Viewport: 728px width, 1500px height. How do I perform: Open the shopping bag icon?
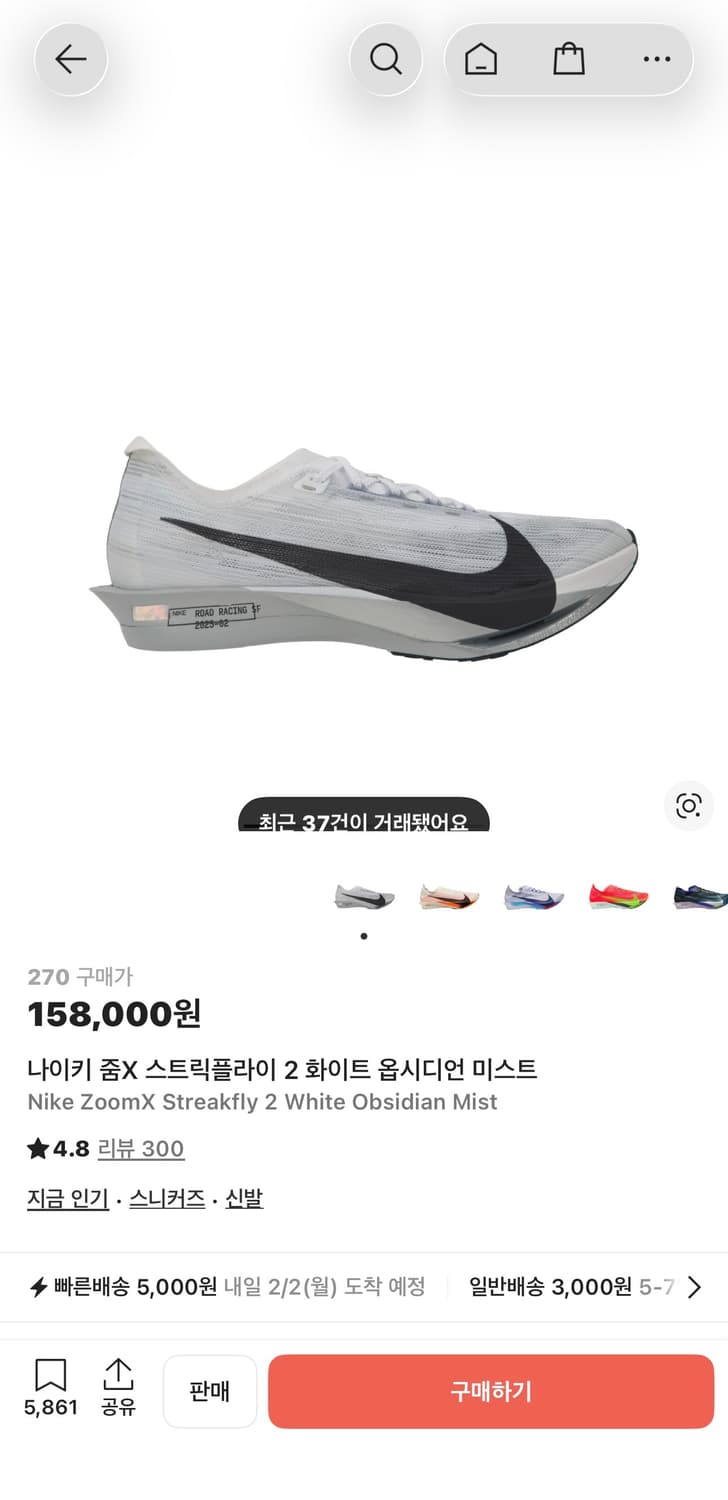(x=568, y=59)
